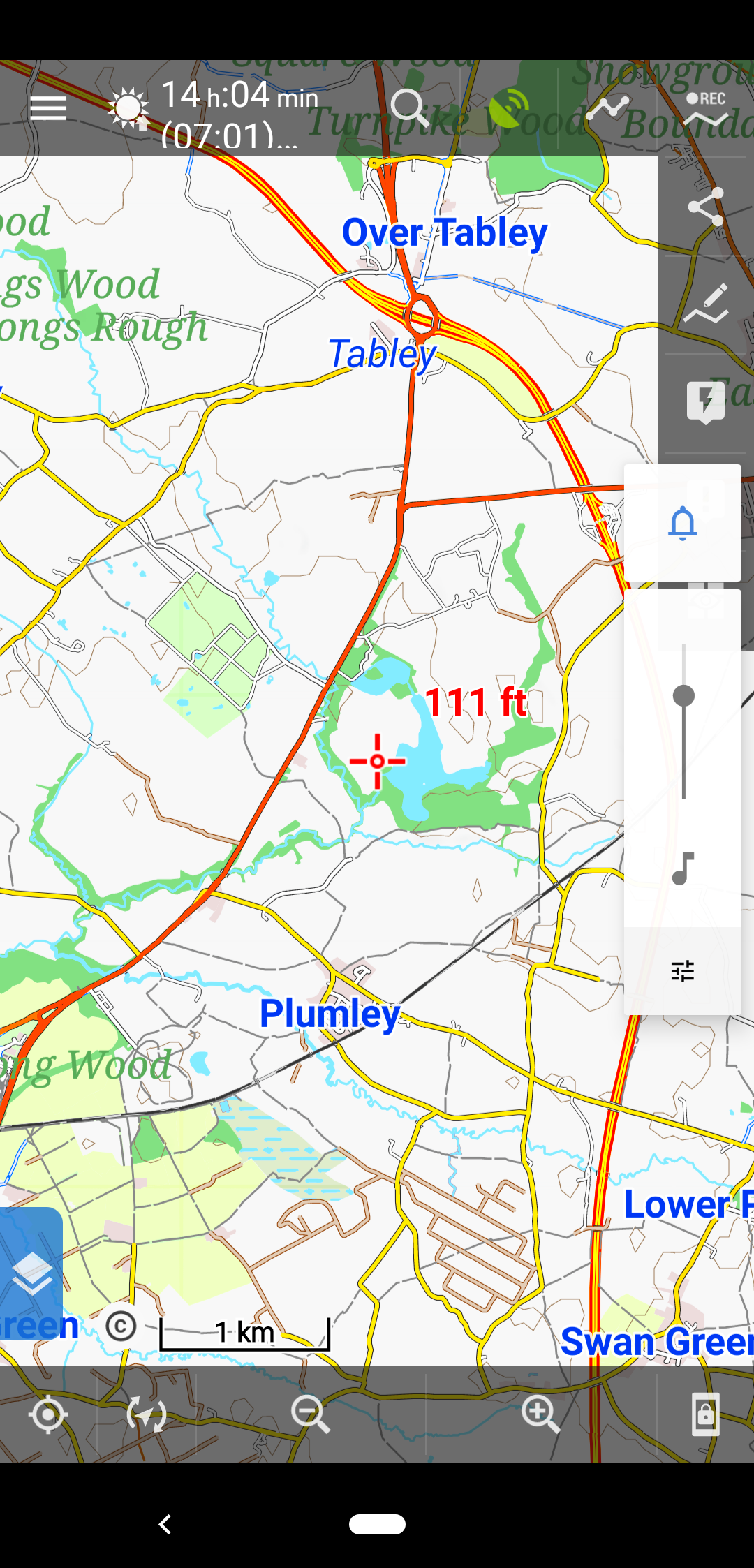
Task: Open the quick action bubble icon
Action: [705, 402]
